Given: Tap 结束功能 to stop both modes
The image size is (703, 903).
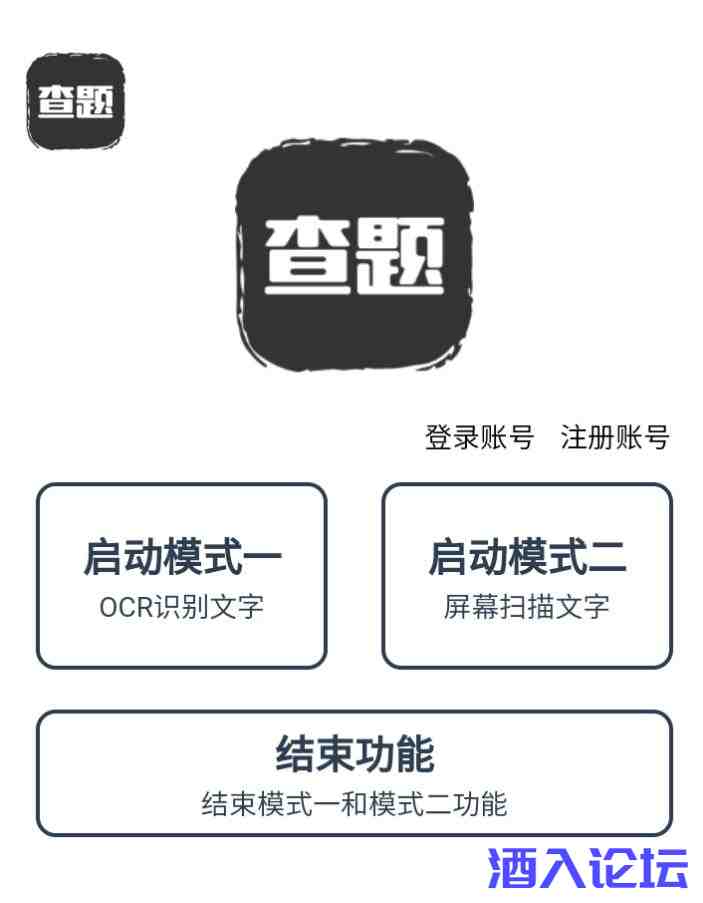Looking at the screenshot, I should 354,773.
